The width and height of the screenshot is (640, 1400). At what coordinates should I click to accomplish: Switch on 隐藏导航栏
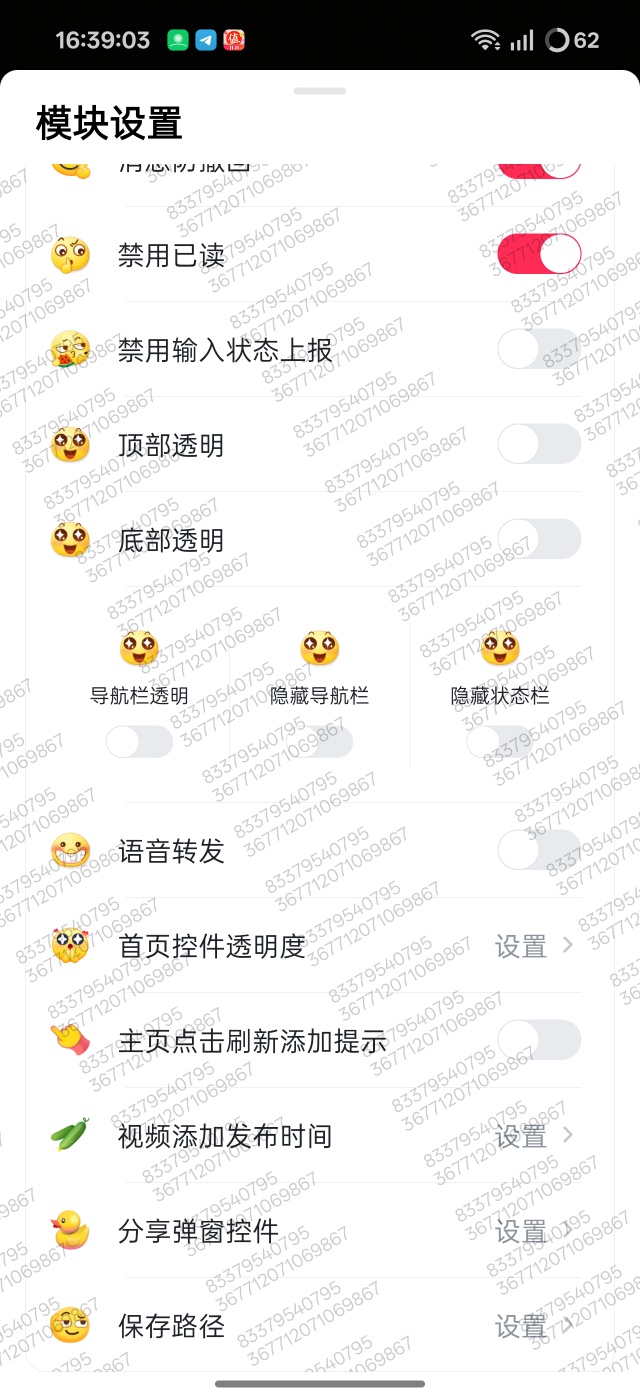point(320,742)
